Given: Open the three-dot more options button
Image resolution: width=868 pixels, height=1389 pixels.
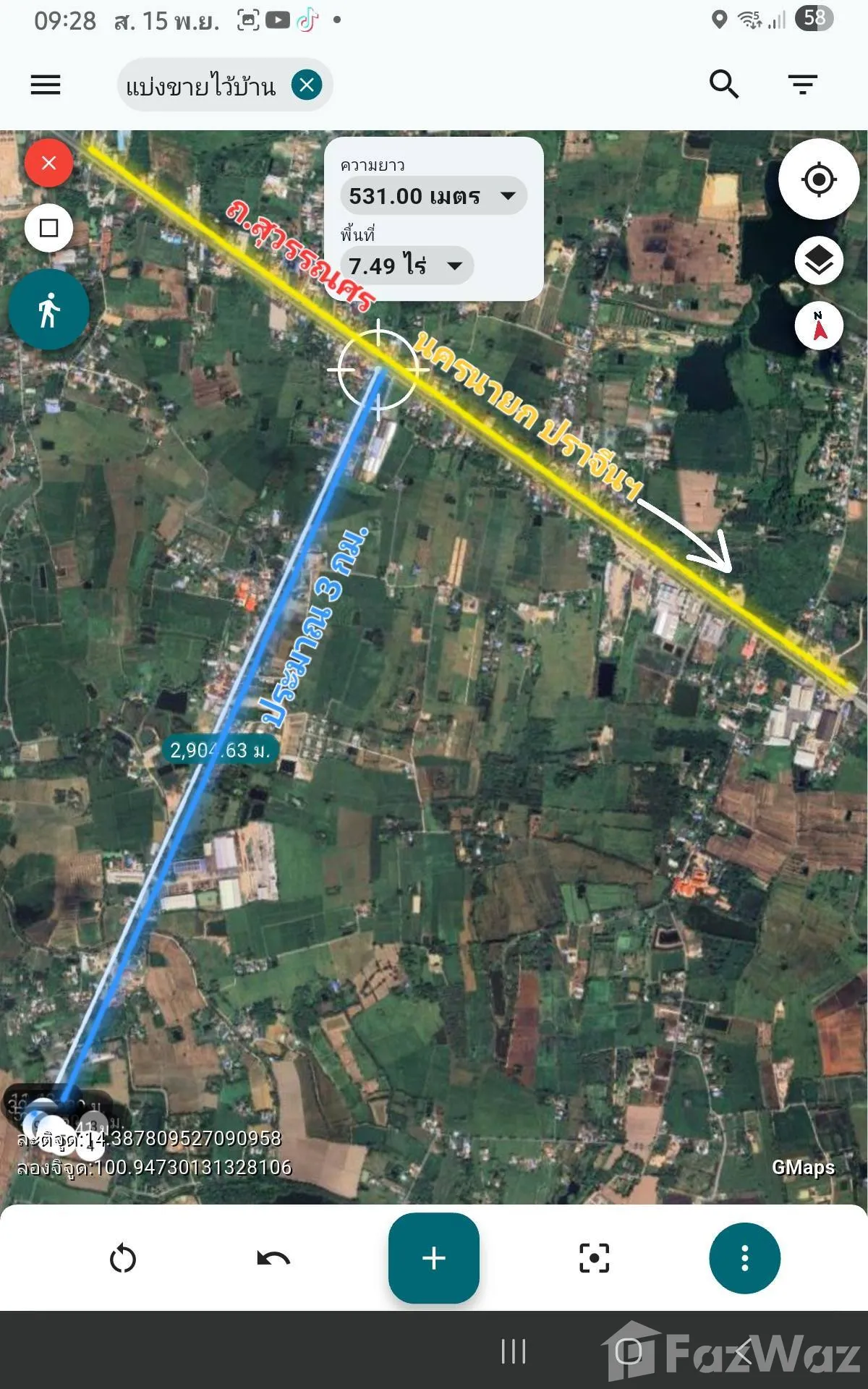Looking at the screenshot, I should 744,1258.
